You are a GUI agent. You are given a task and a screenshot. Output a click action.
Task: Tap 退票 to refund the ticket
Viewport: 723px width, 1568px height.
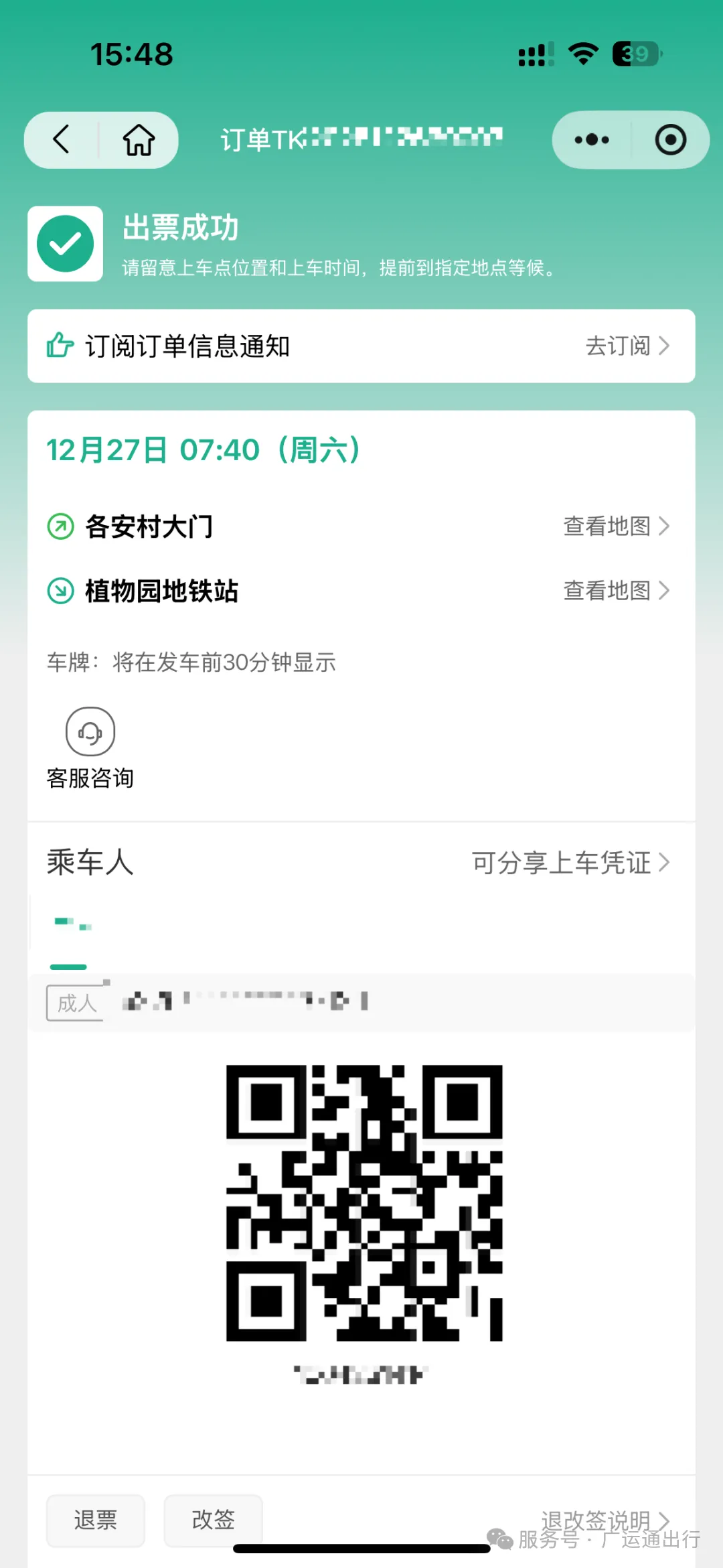[96, 1520]
